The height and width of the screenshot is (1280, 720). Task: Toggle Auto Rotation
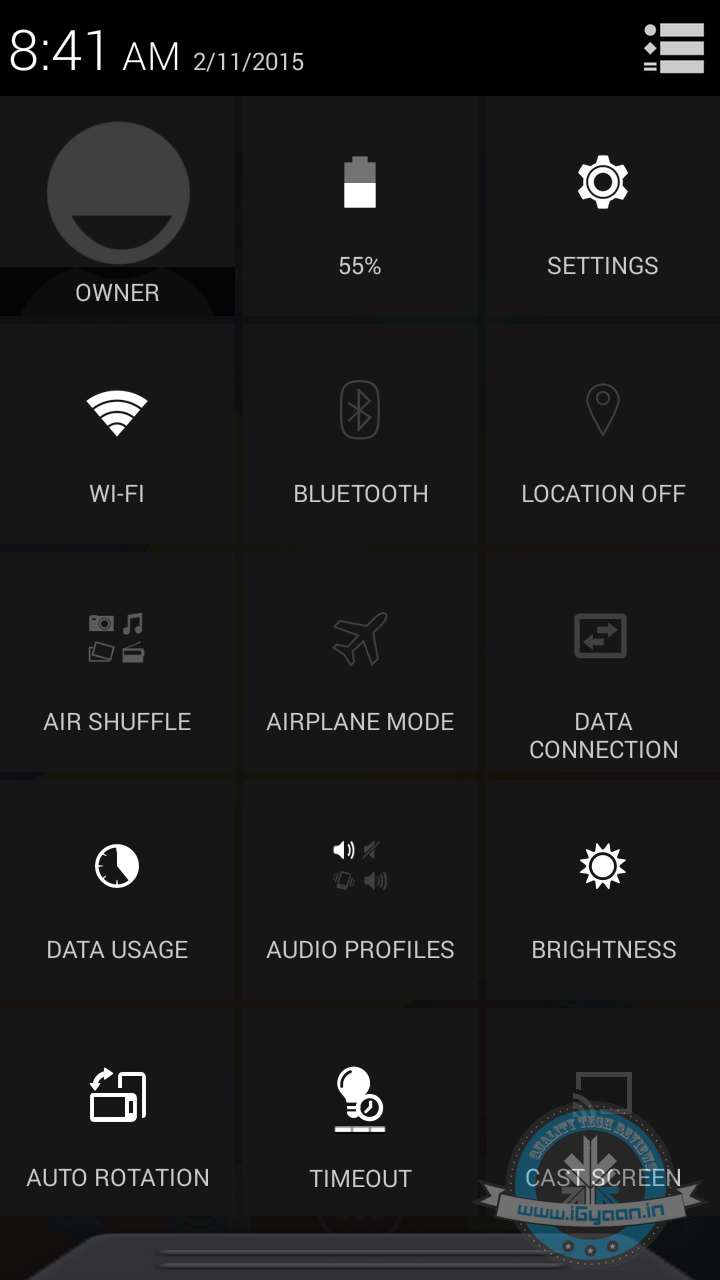[x=117, y=1119]
